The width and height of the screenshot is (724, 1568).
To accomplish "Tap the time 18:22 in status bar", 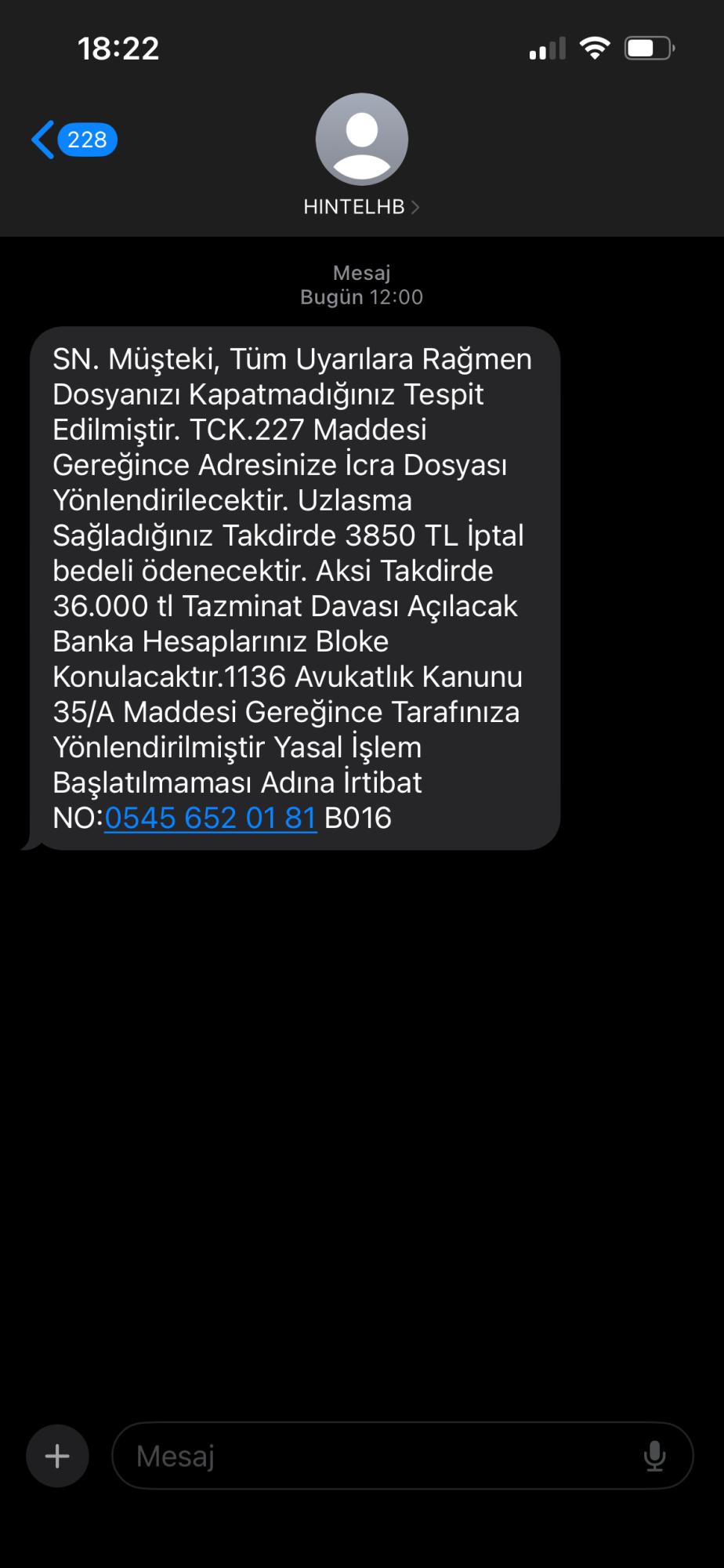I will point(118,49).
